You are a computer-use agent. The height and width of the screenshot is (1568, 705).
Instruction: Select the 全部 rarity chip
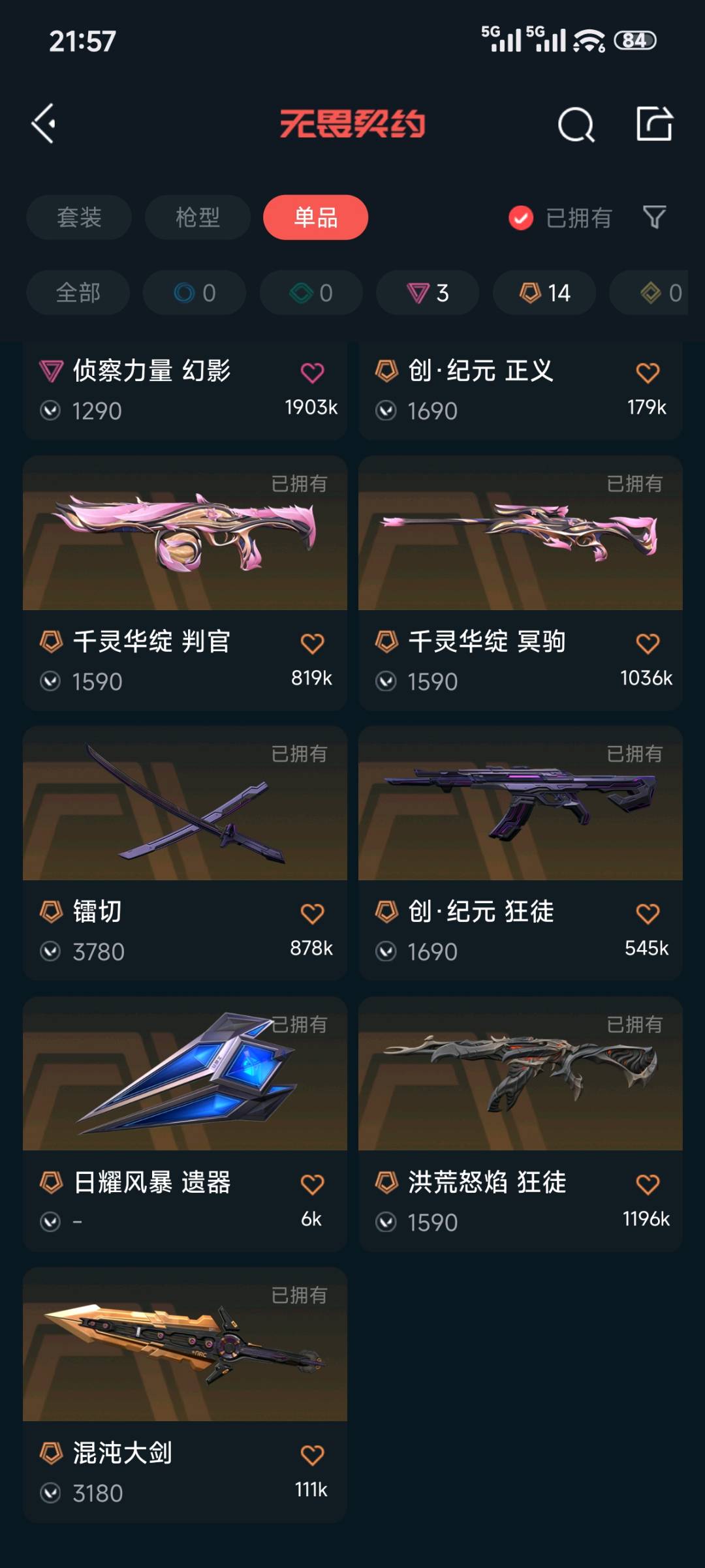tap(78, 292)
